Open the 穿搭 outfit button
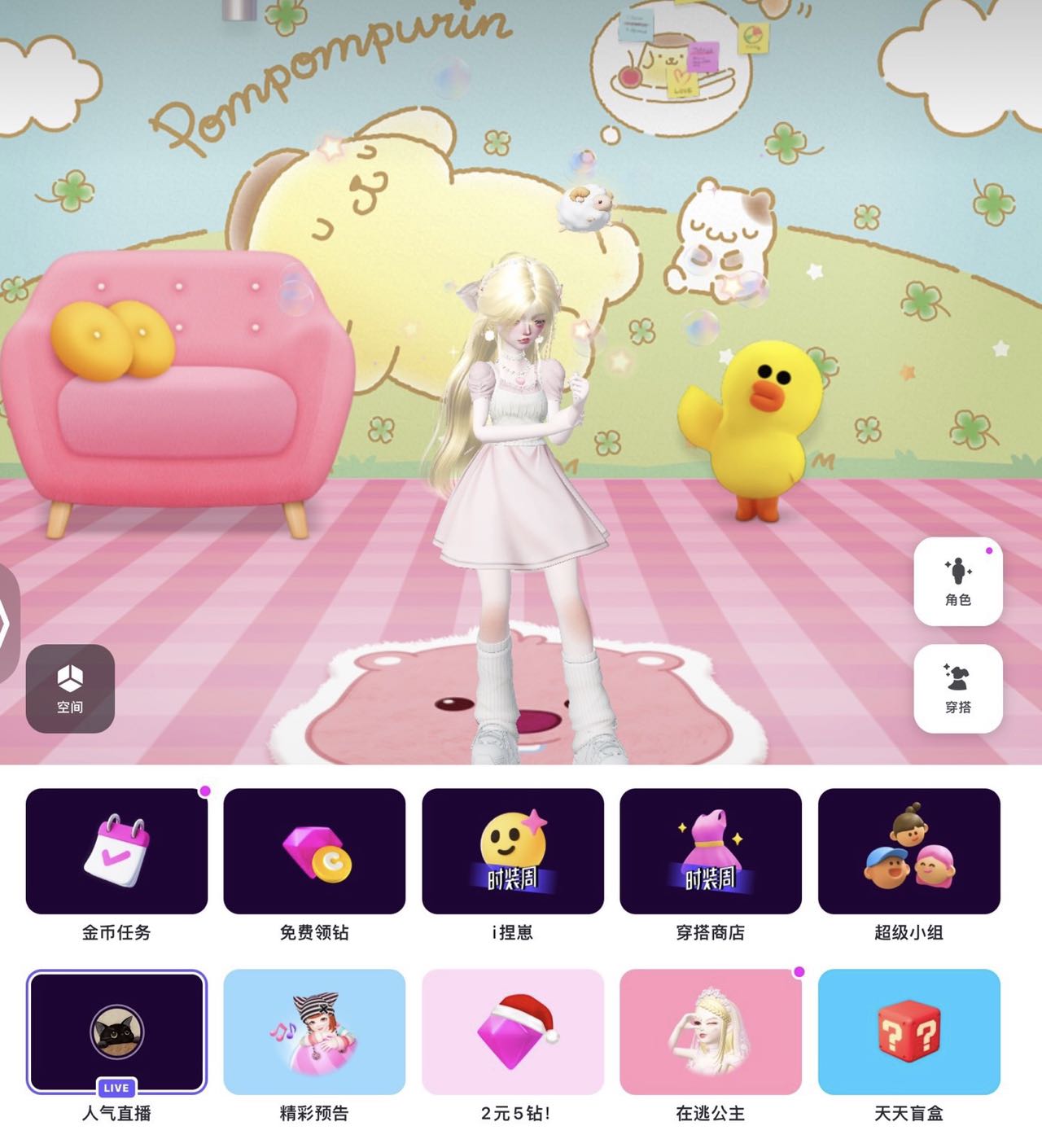The width and height of the screenshot is (1042, 1148). (x=958, y=688)
